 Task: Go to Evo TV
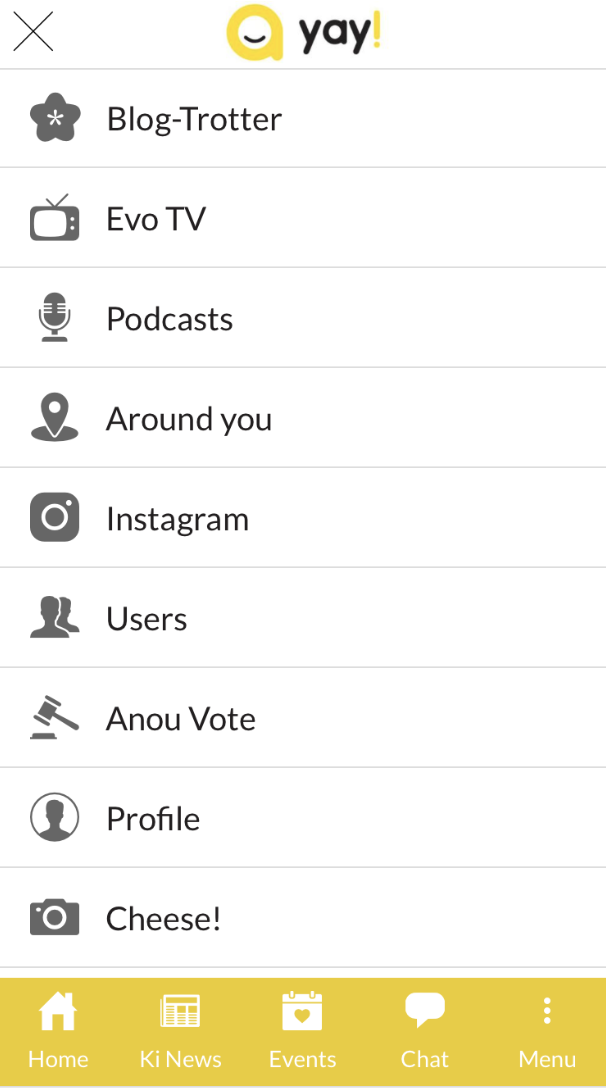point(156,219)
